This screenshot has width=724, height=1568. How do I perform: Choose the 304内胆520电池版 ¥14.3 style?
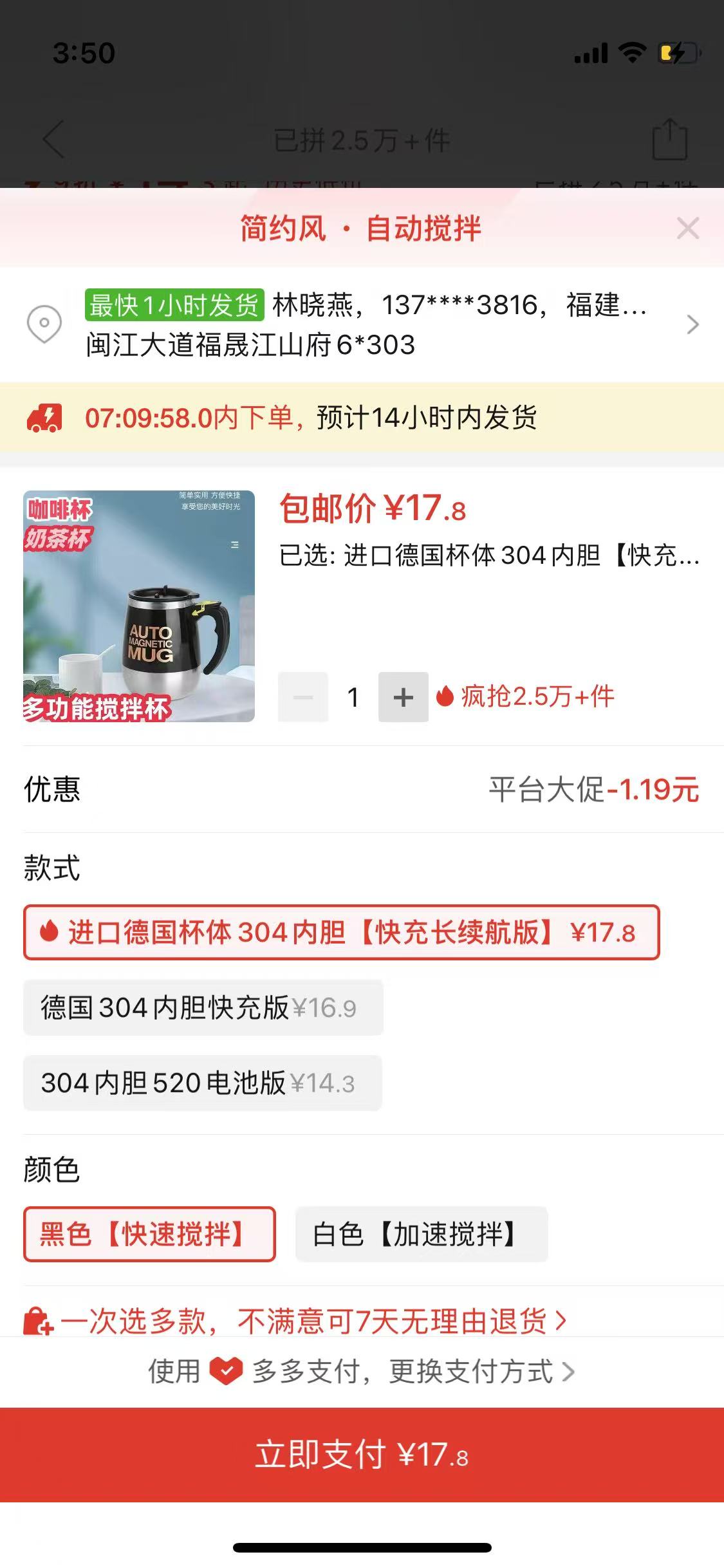click(202, 1083)
